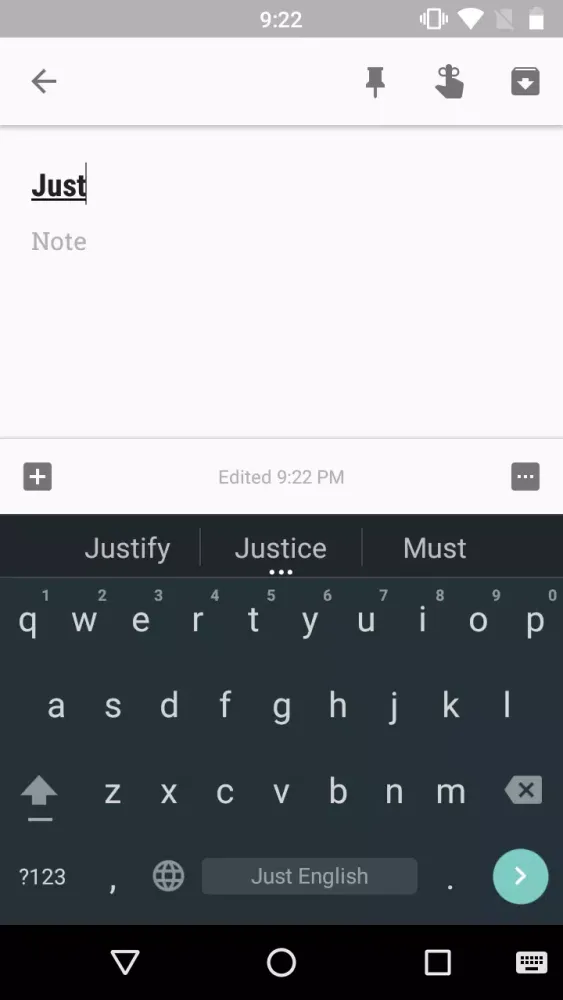This screenshot has height=1000, width=563.
Task: Go back using the top-left arrow
Action: (44, 82)
